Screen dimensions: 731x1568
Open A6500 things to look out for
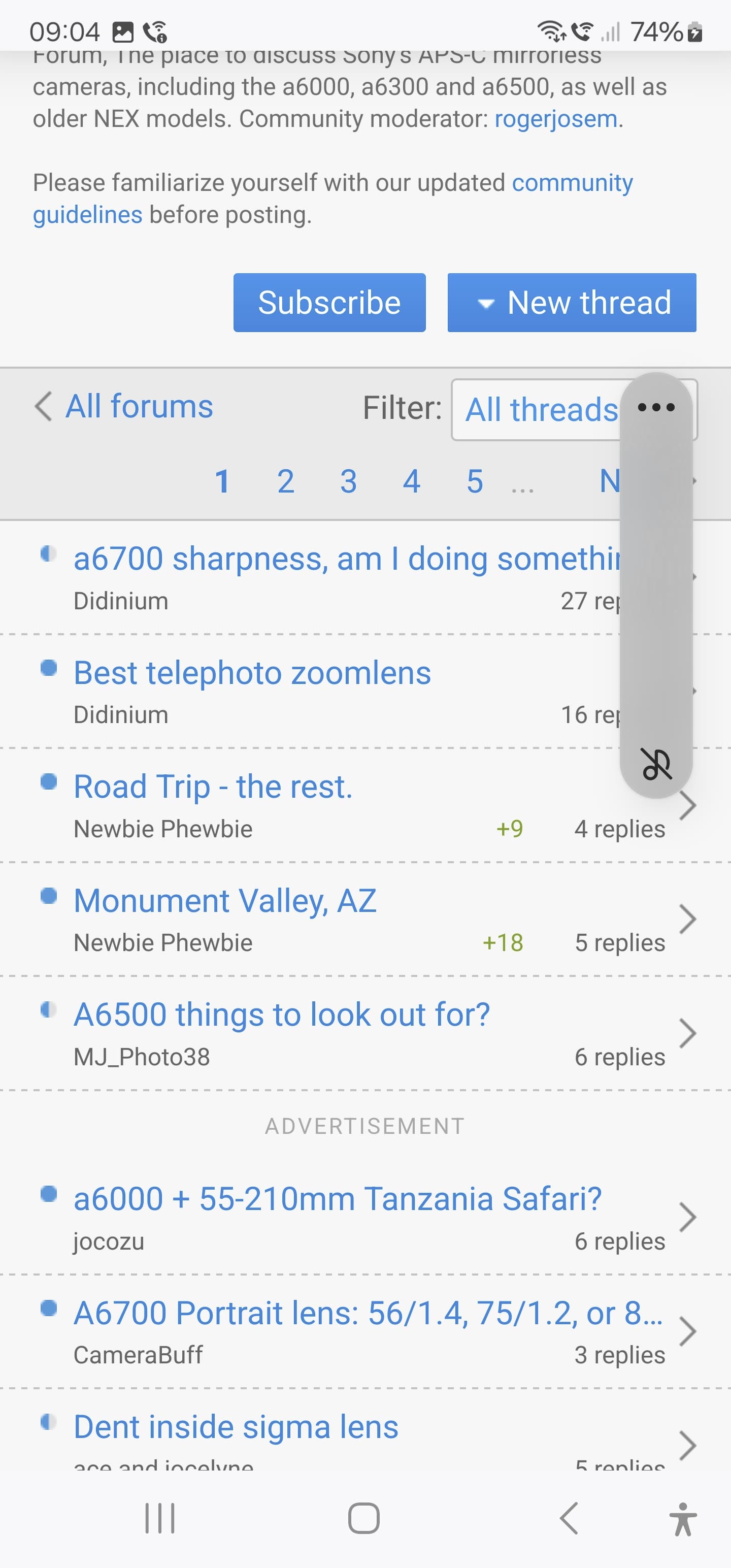tap(281, 1014)
